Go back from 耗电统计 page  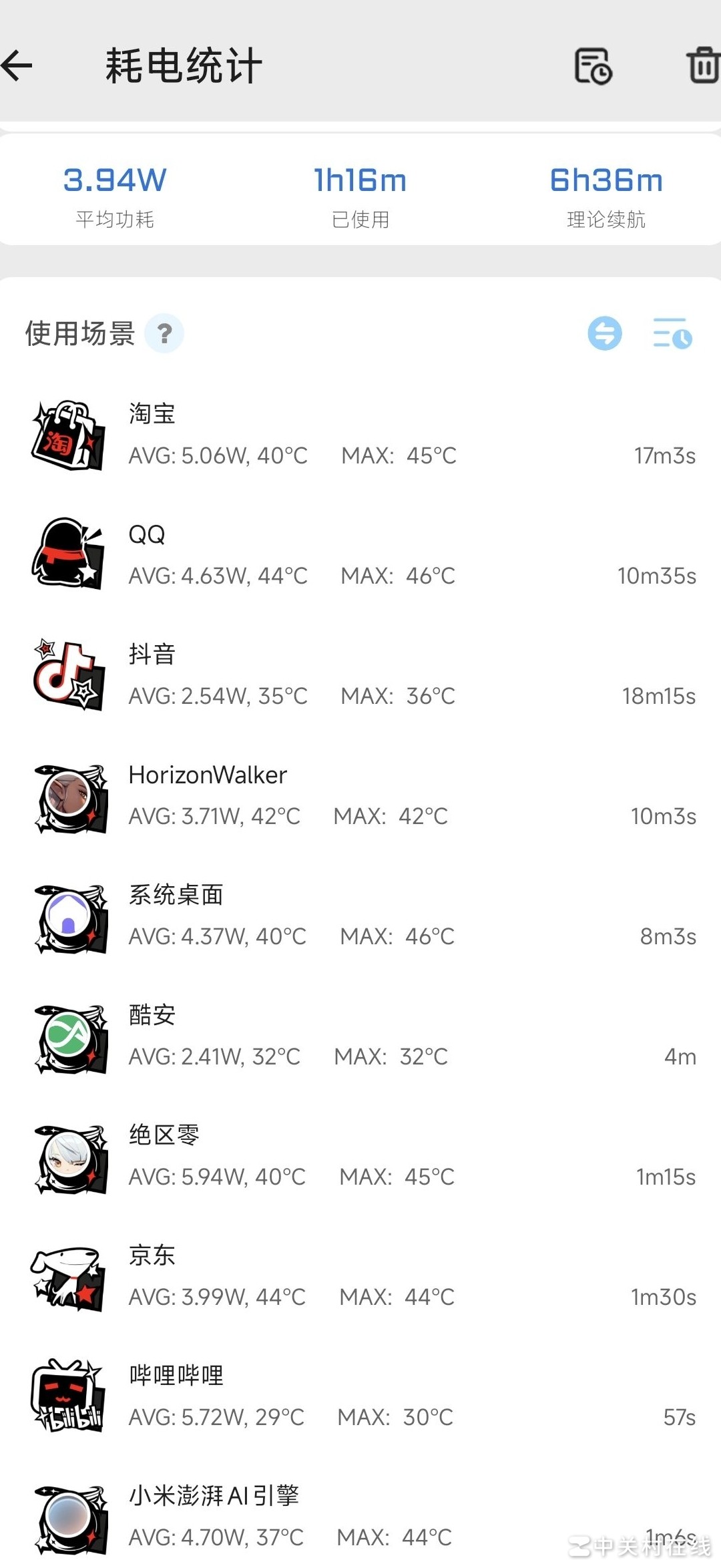tap(18, 65)
